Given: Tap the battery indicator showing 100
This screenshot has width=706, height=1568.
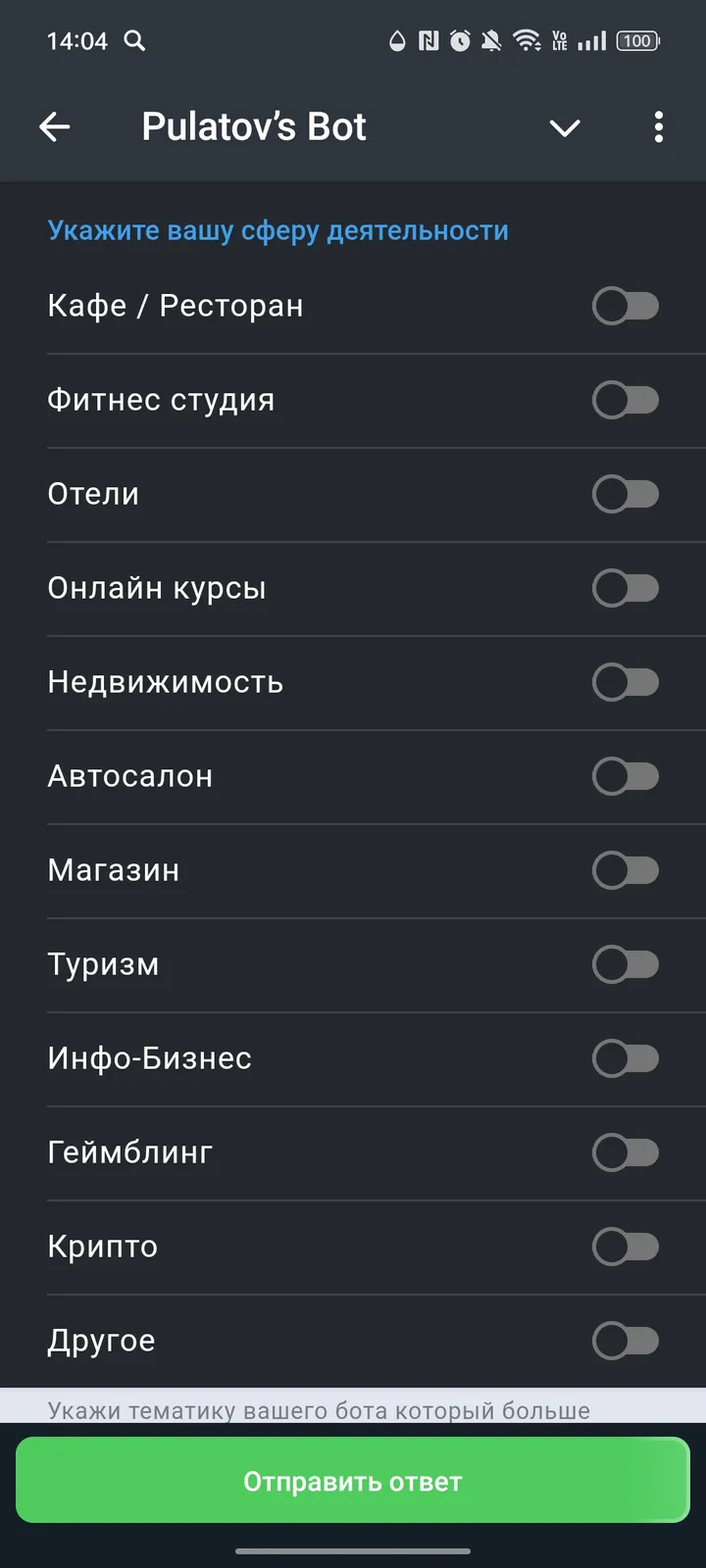Looking at the screenshot, I should [x=635, y=41].
